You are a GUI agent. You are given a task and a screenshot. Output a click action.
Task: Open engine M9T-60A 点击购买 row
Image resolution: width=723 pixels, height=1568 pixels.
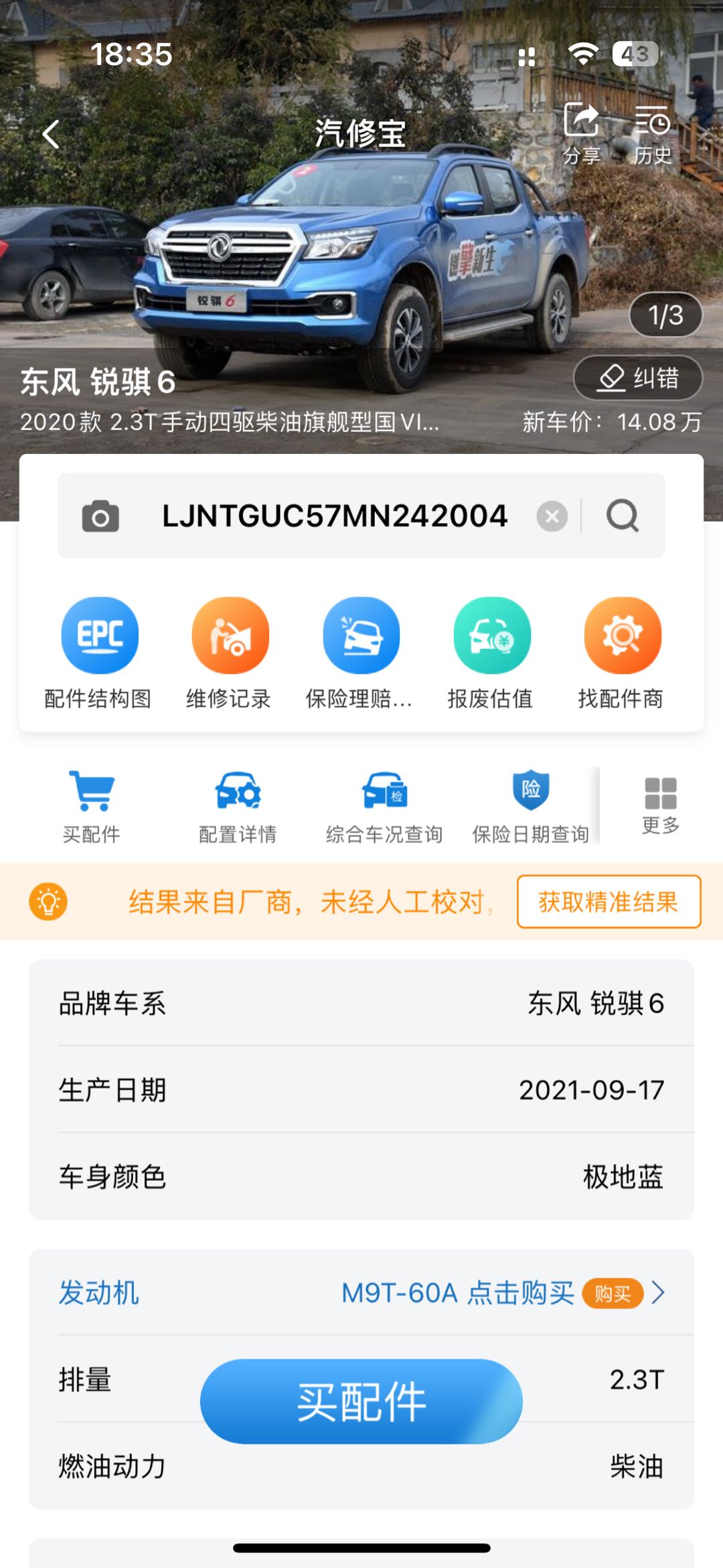tap(502, 1293)
